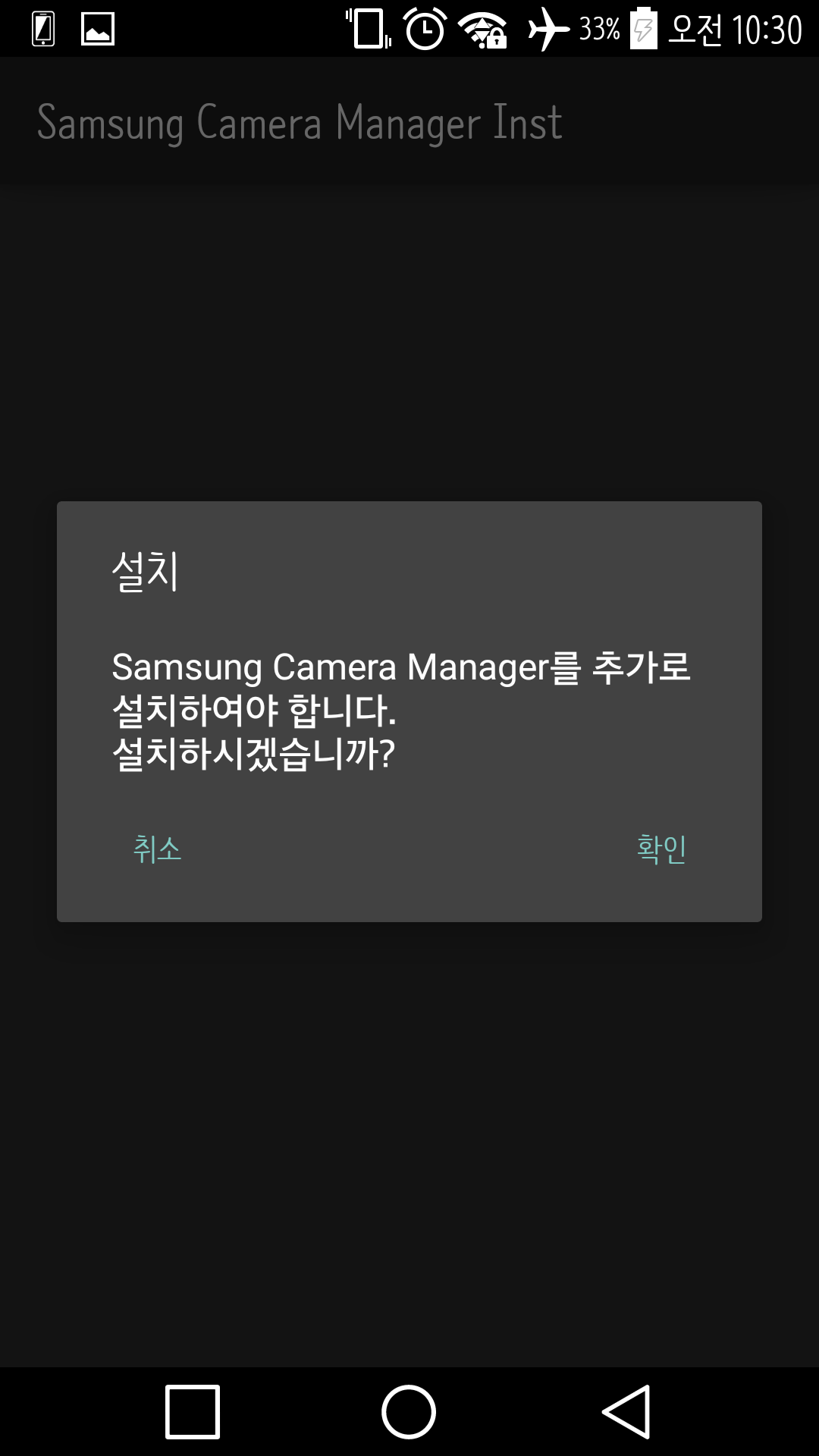The height and width of the screenshot is (1456, 819).
Task: Tap 취소 to cancel the installation
Action: coord(157,849)
